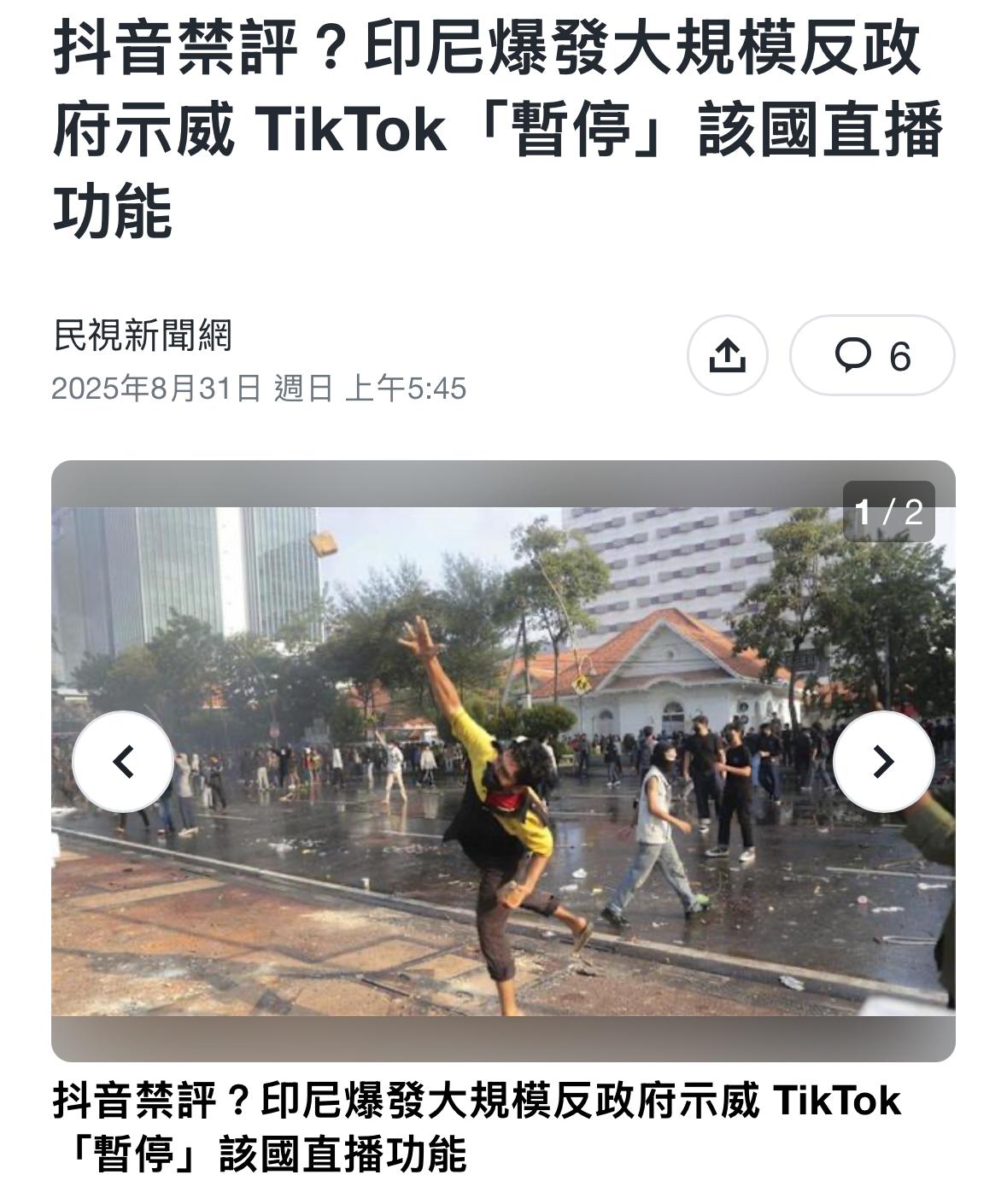The width and height of the screenshot is (1007, 1204).
Task: Open the protest photo full screen
Action: click(503, 761)
